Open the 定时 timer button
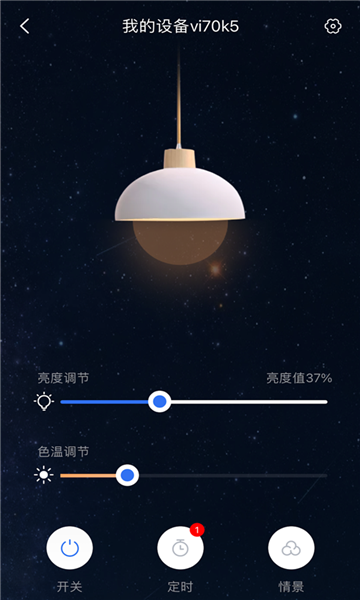This screenshot has height=600, width=360. coord(181,548)
